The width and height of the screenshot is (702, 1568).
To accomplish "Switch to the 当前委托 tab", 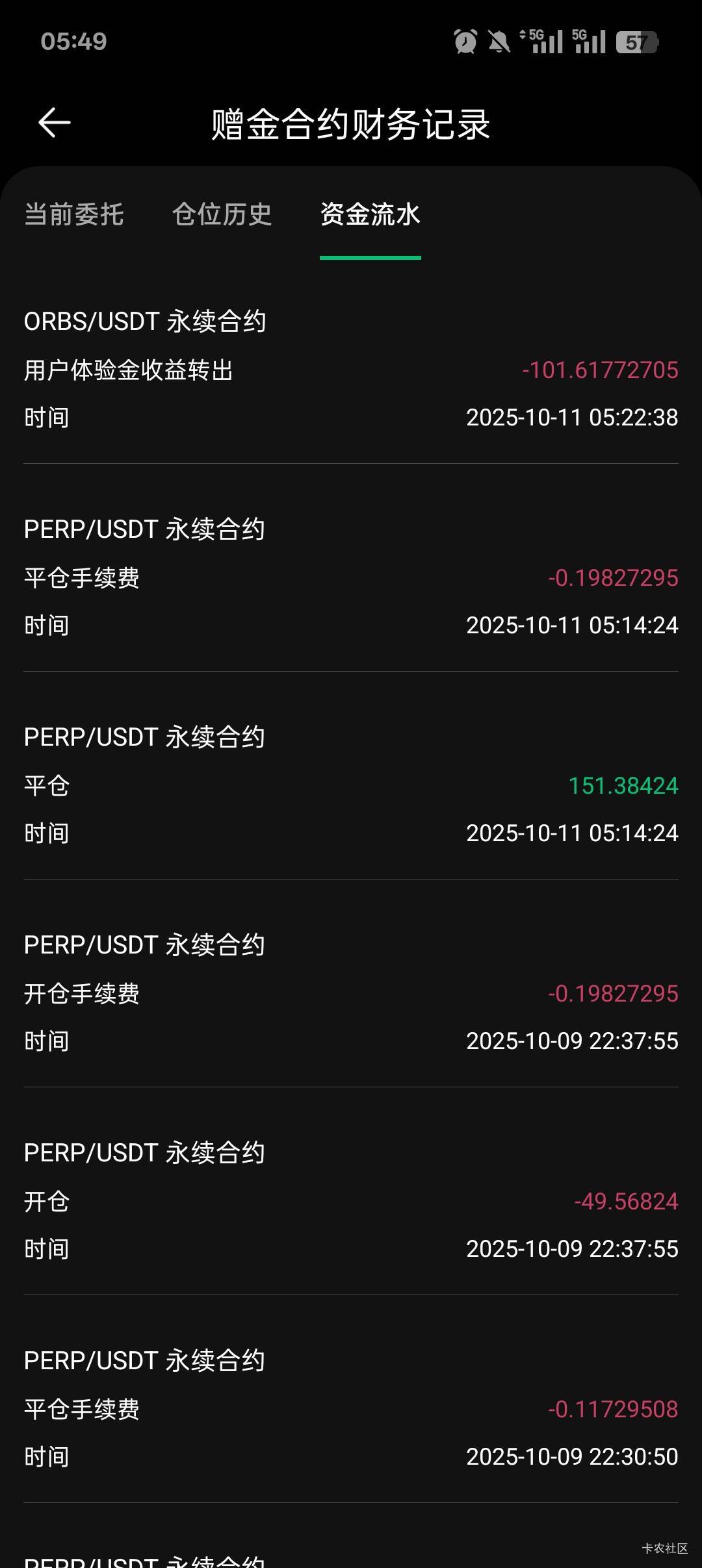I will (x=73, y=214).
